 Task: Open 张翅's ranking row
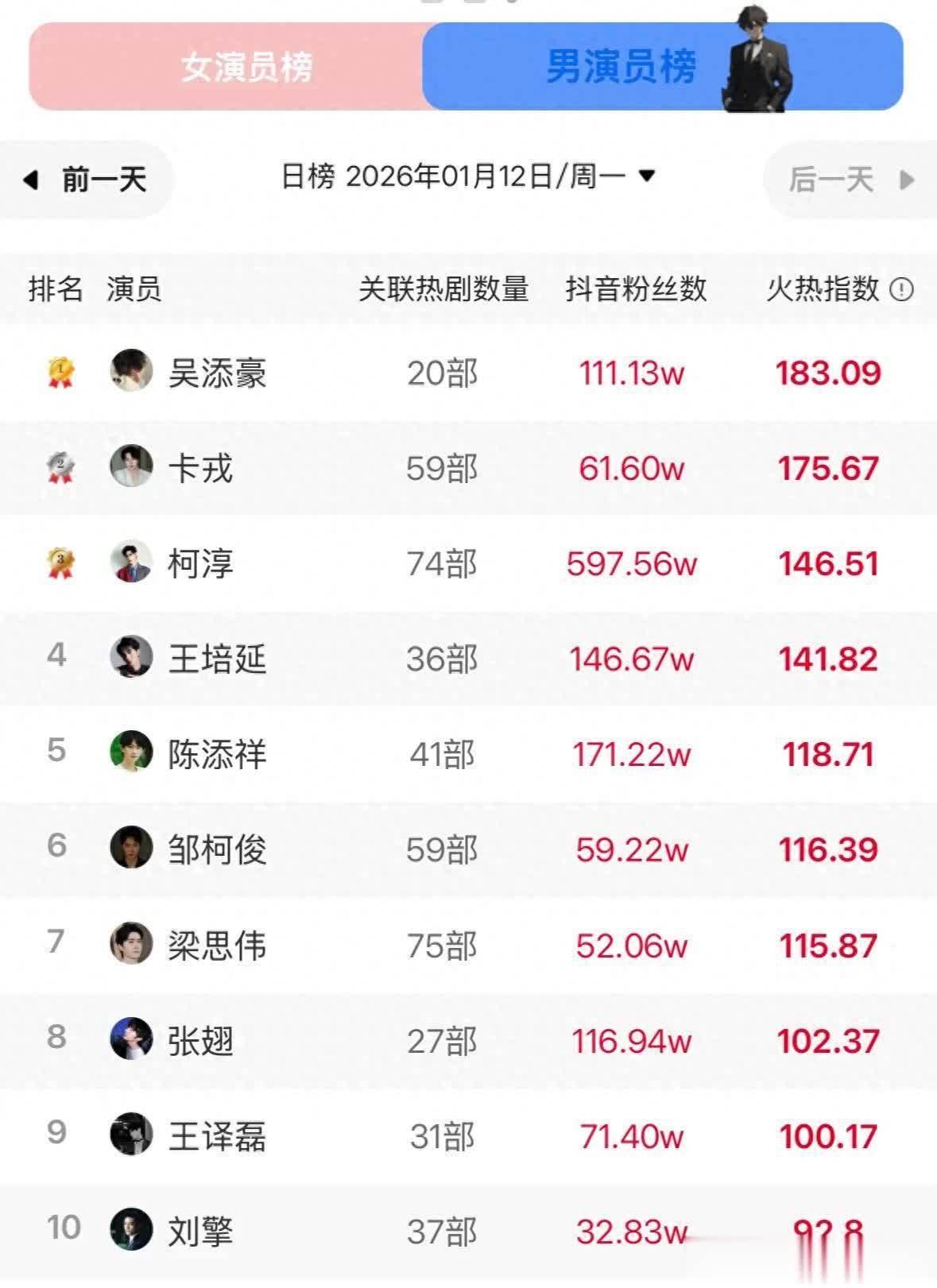[x=200, y=1041]
